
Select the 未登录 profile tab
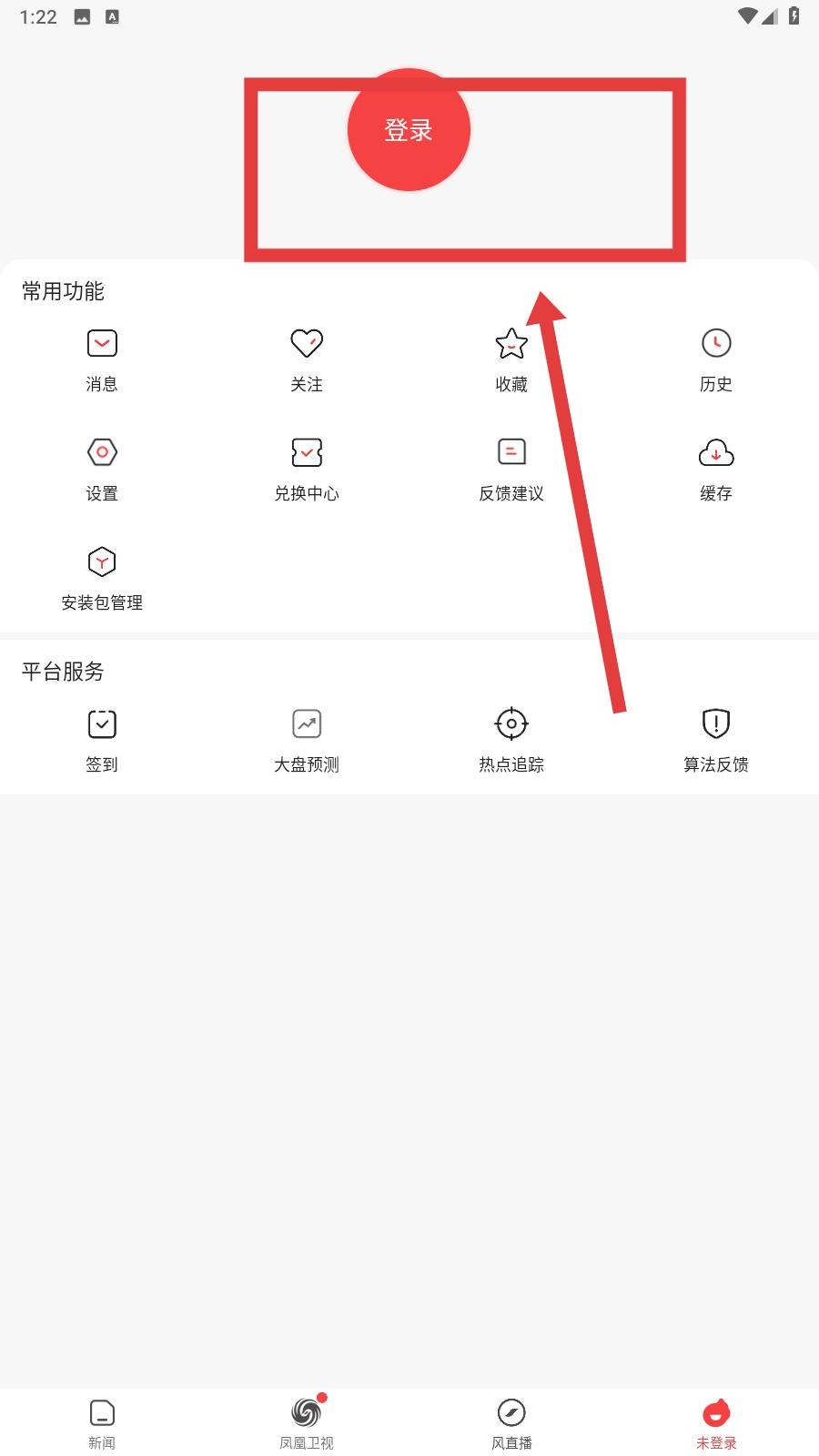click(716, 1423)
